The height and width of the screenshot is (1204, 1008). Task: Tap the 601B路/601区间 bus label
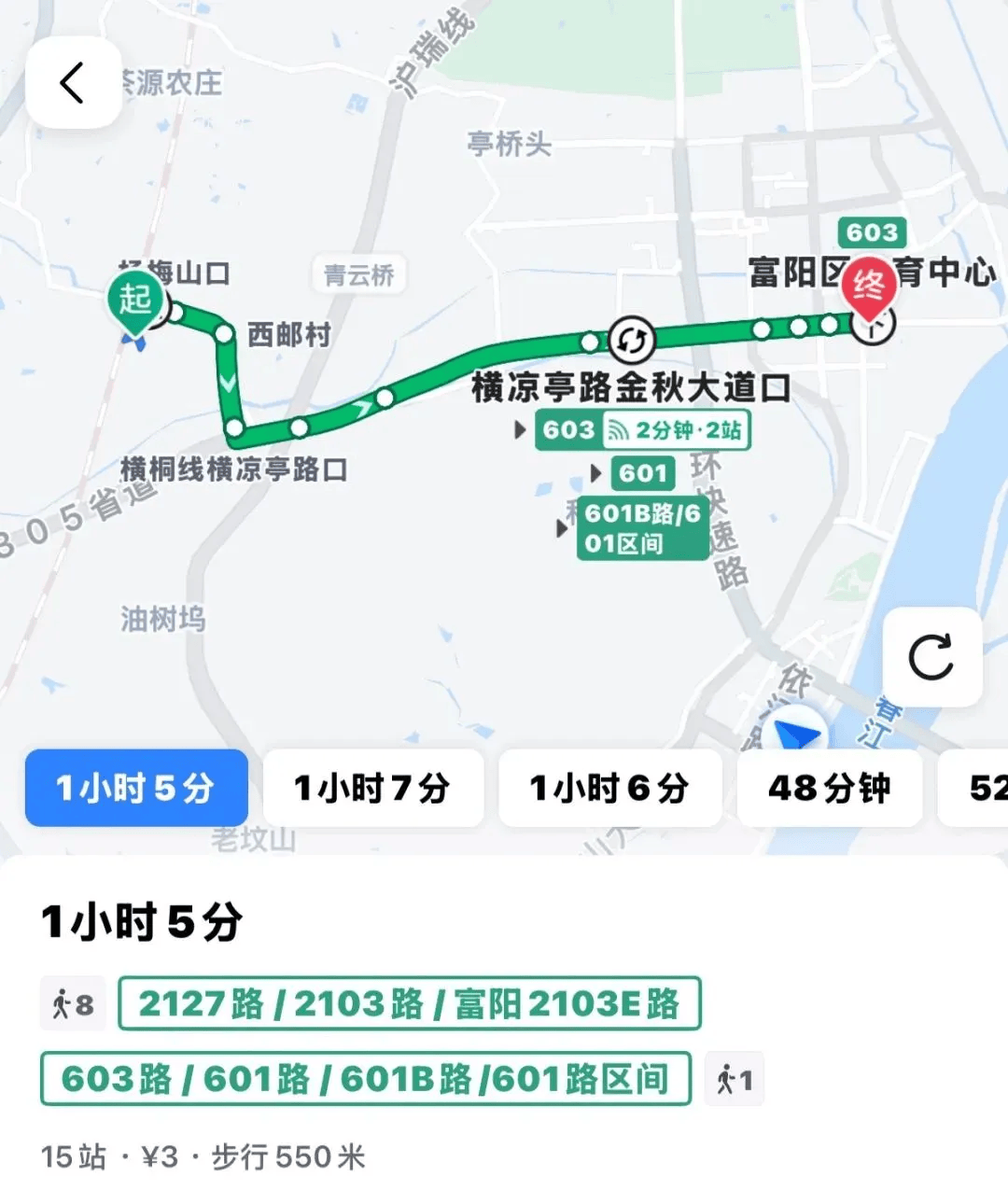642,527
